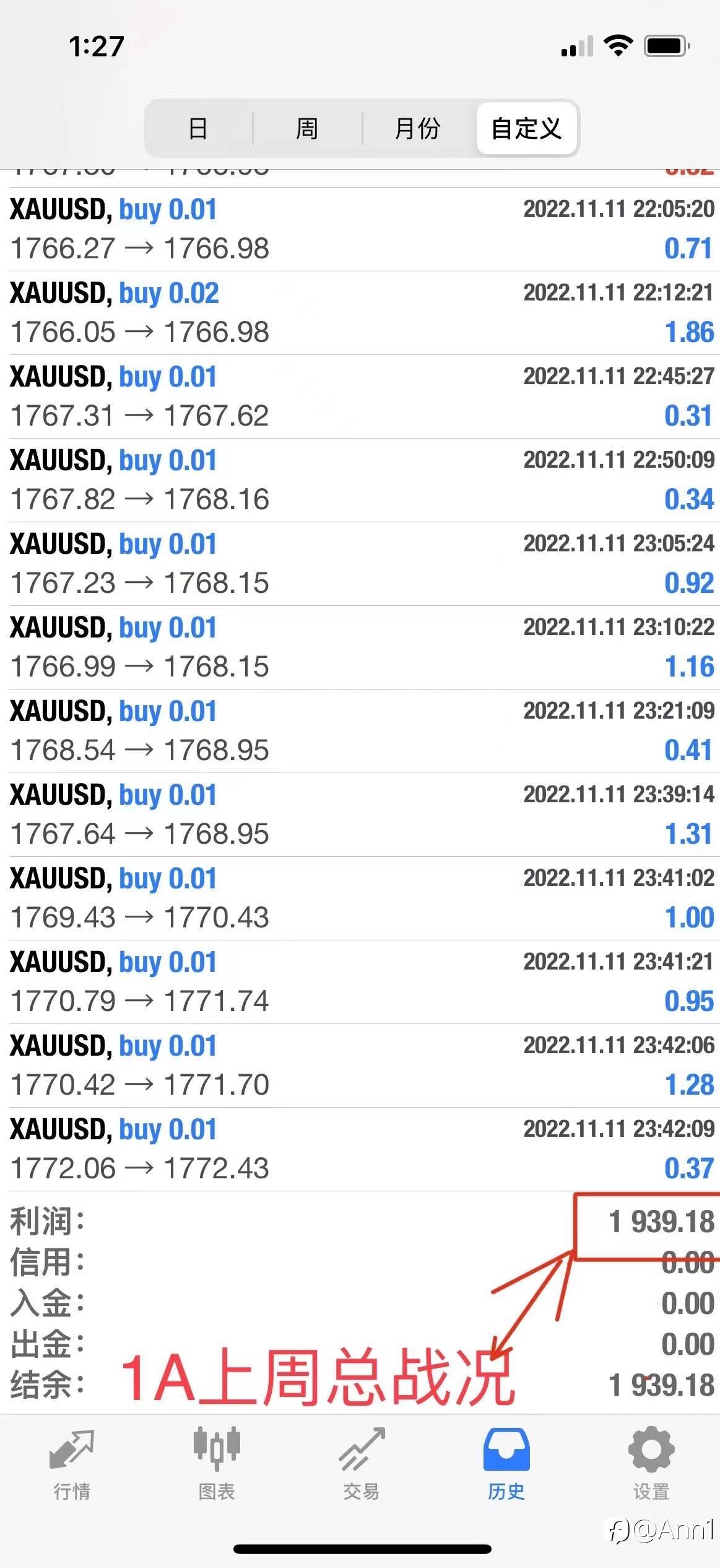Switch to the 月份 (month) period

(418, 128)
